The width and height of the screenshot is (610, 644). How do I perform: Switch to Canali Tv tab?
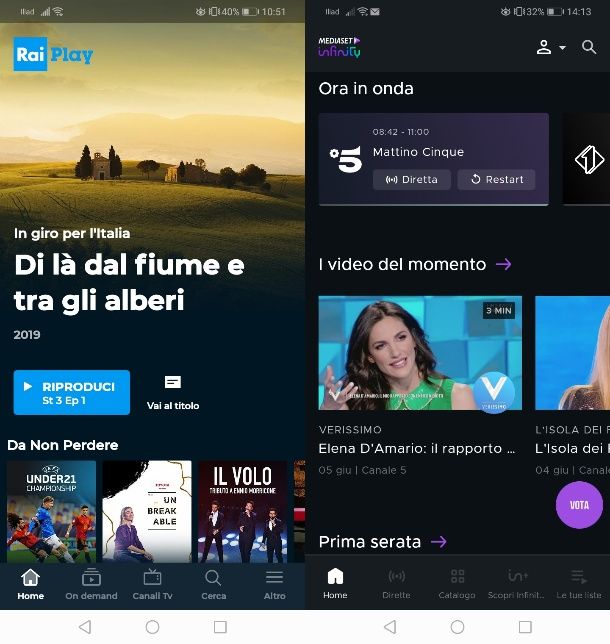click(153, 585)
